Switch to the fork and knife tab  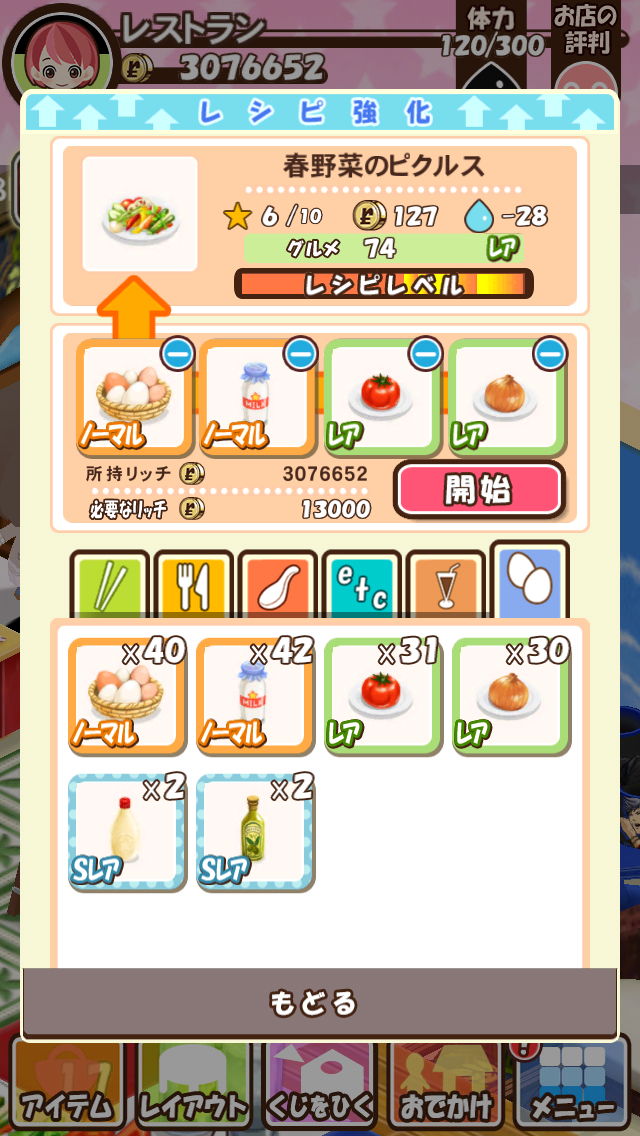[x=193, y=584]
